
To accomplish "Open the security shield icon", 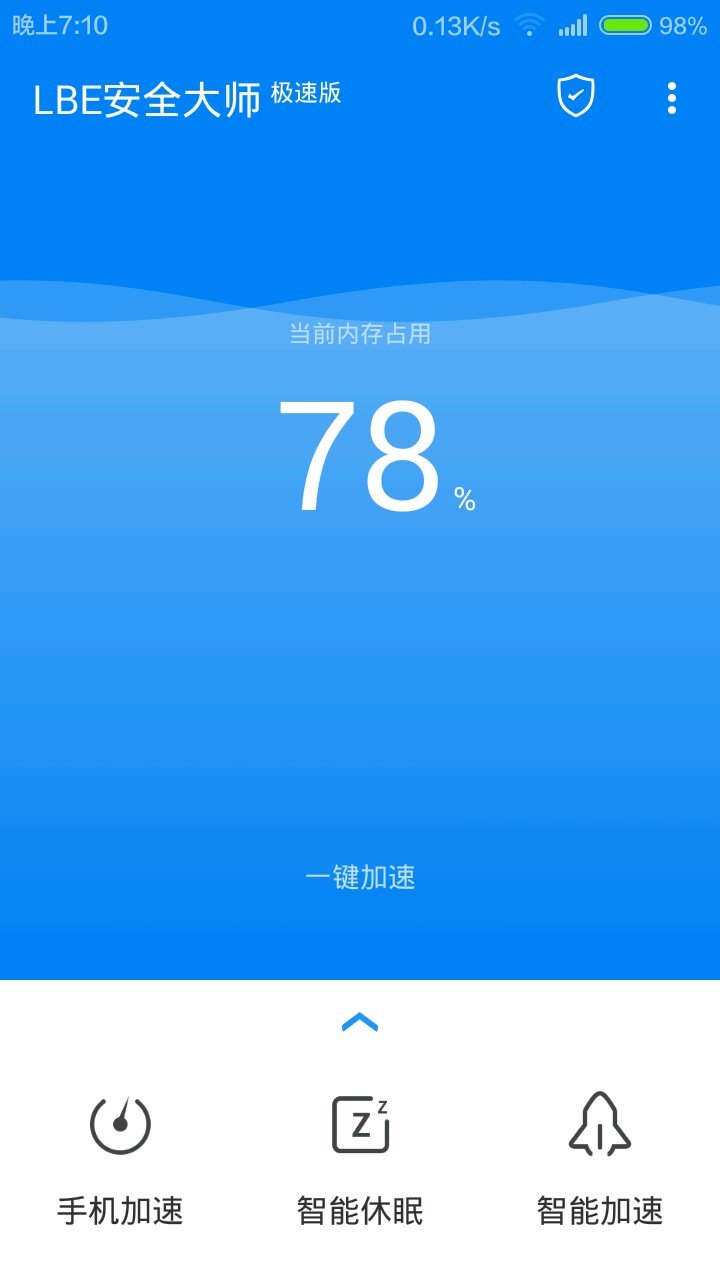I will (575, 97).
